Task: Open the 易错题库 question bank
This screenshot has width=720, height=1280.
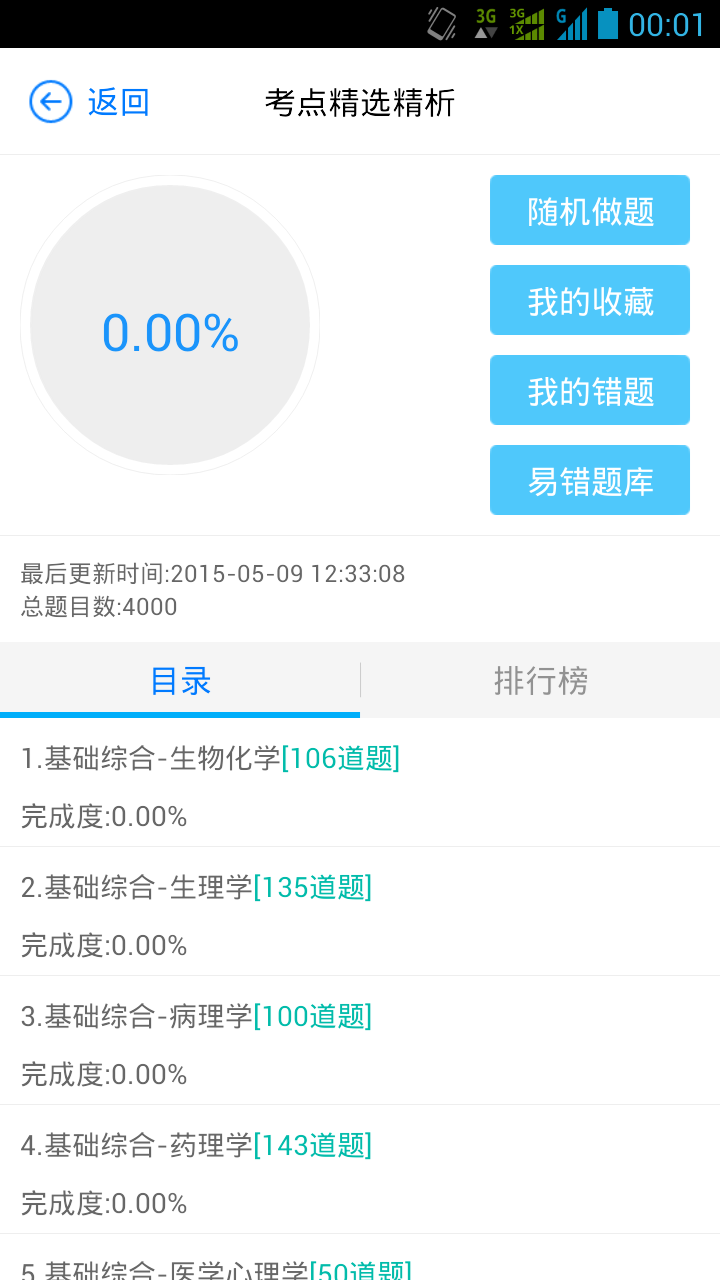Action: 590,480
